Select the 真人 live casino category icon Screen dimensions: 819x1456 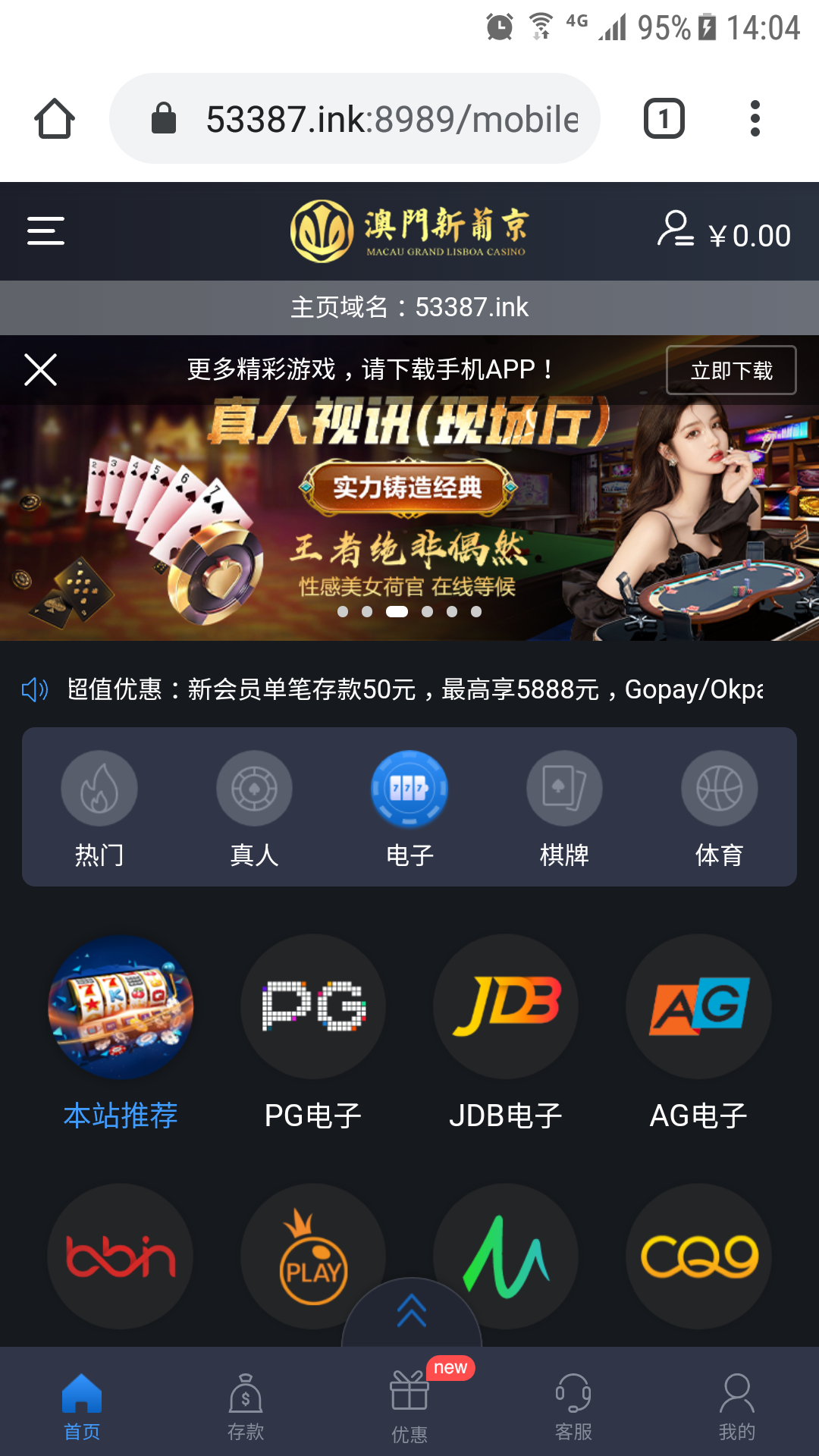coord(254,789)
